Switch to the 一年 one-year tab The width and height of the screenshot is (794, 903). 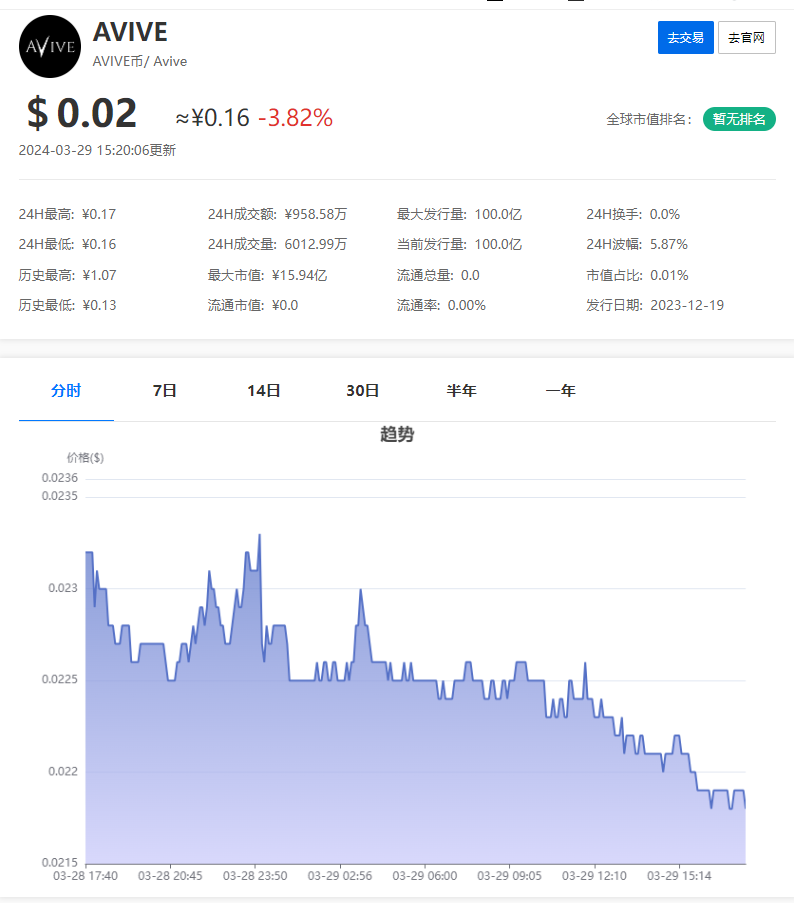point(560,391)
